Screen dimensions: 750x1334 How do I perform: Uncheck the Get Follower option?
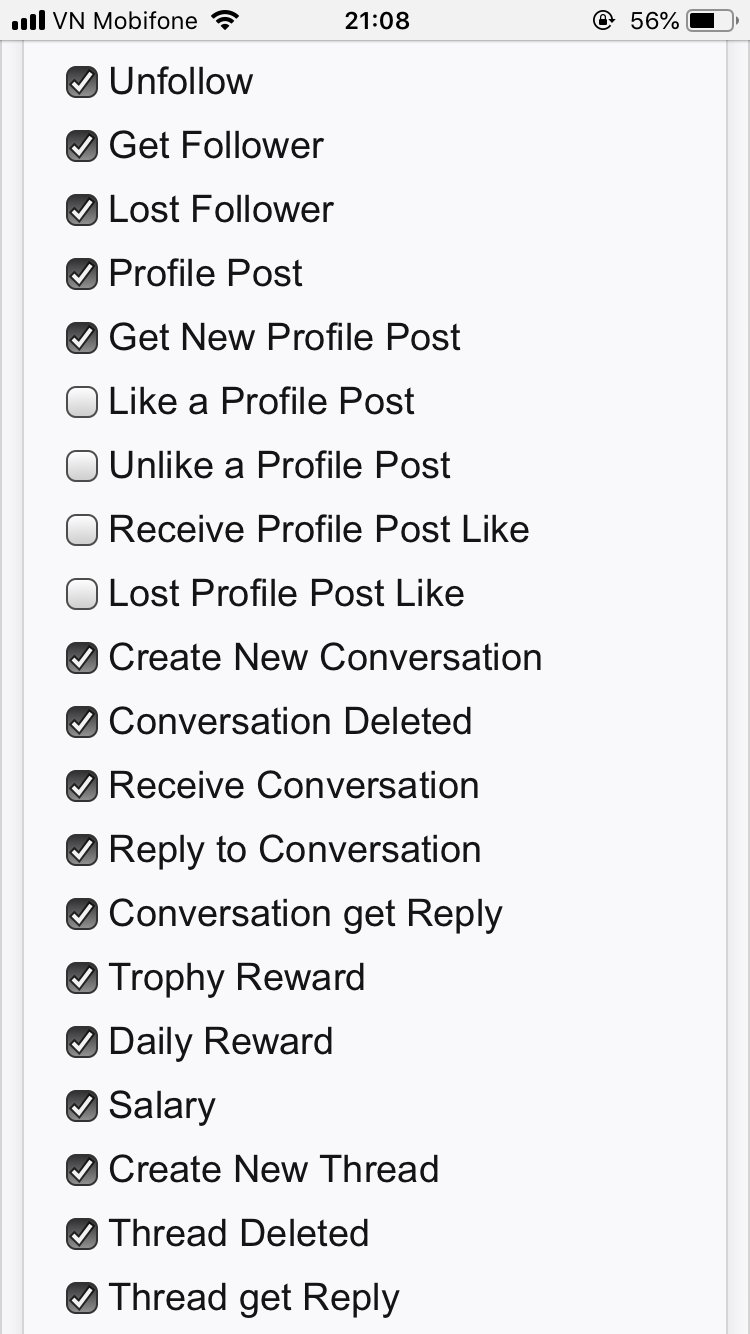coord(82,146)
